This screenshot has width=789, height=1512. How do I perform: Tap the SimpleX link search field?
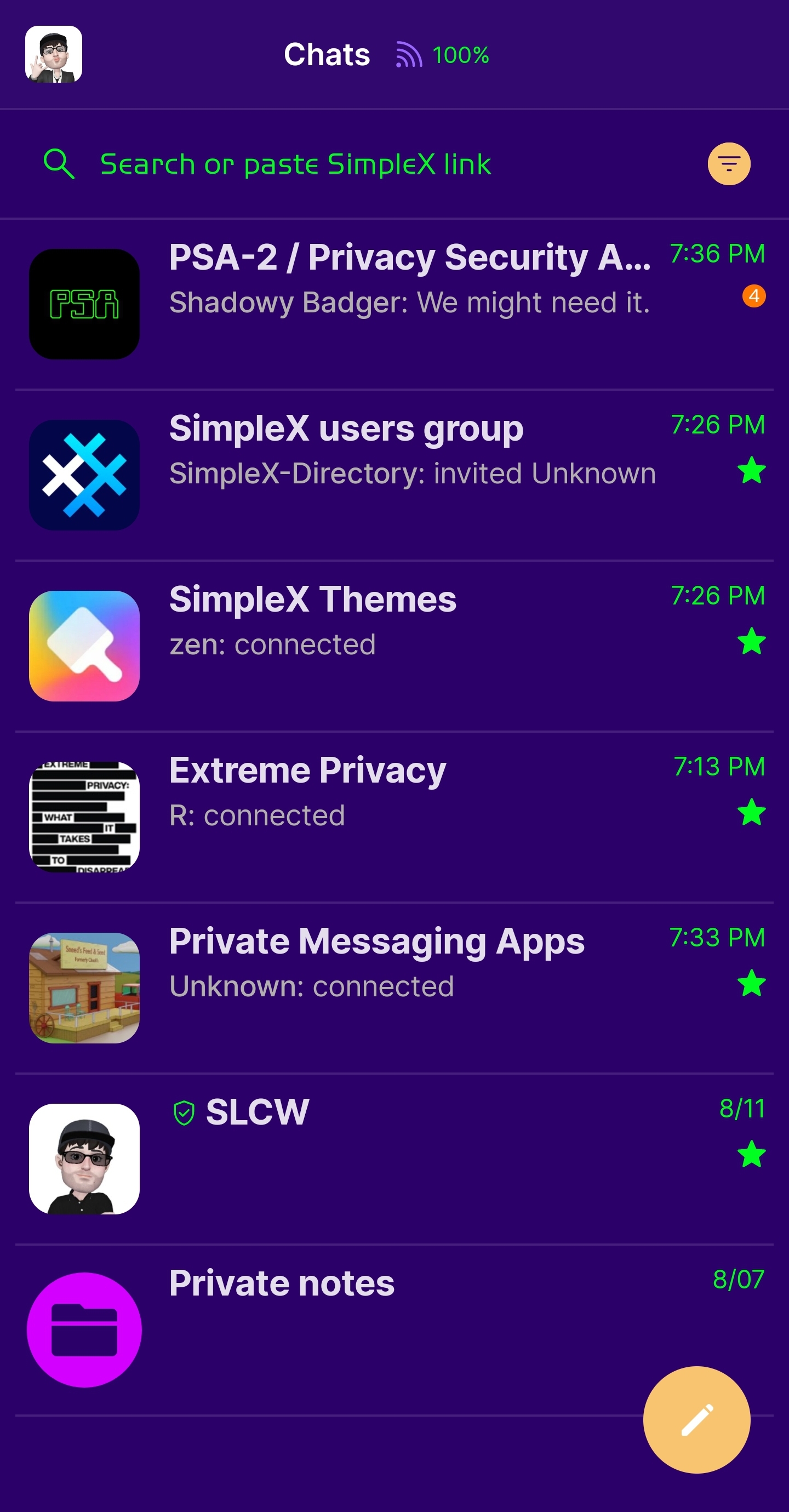point(295,164)
